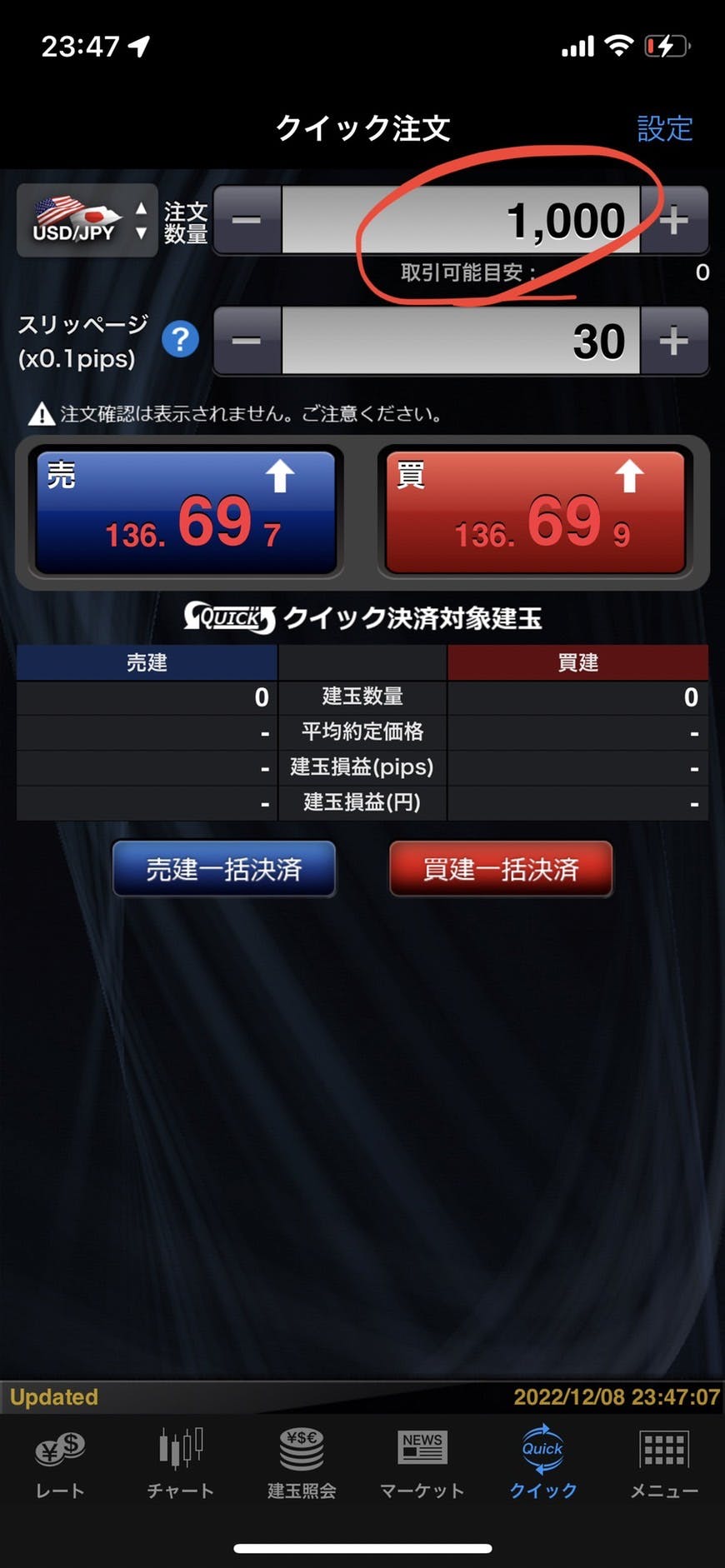Image resolution: width=725 pixels, height=1568 pixels.
Task: Tap 売建一括決済 button
Action: [224, 869]
